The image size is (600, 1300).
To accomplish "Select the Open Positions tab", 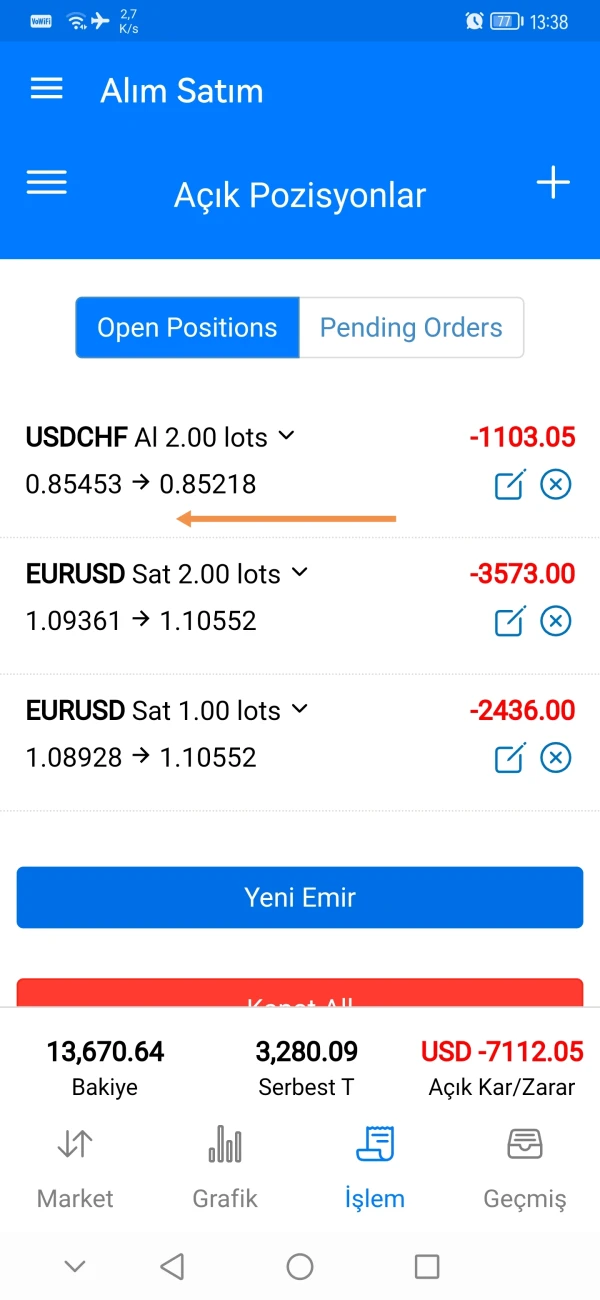I will [x=187, y=328].
